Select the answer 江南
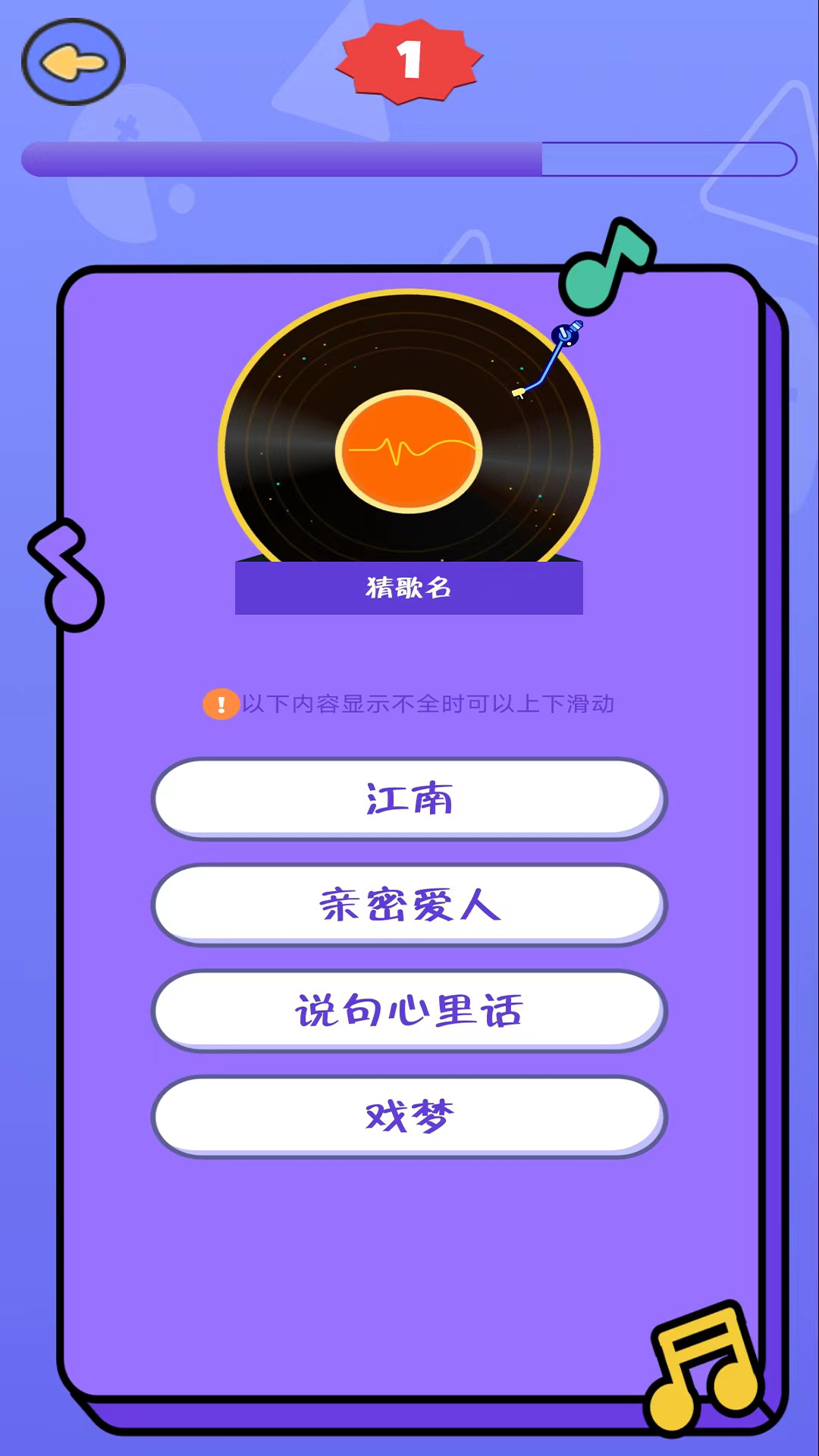 click(409, 799)
